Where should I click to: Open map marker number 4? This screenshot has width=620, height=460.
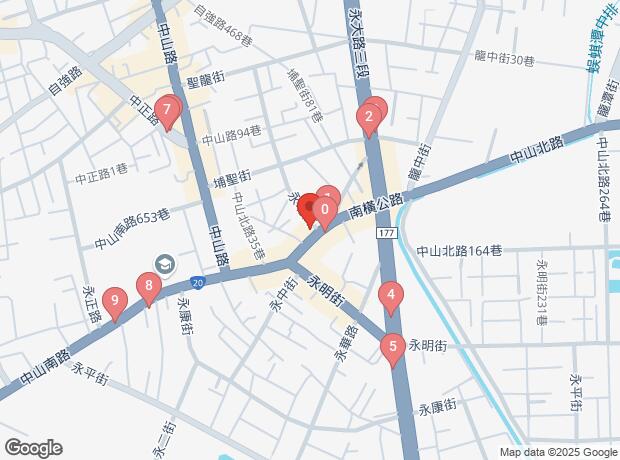pos(391,296)
